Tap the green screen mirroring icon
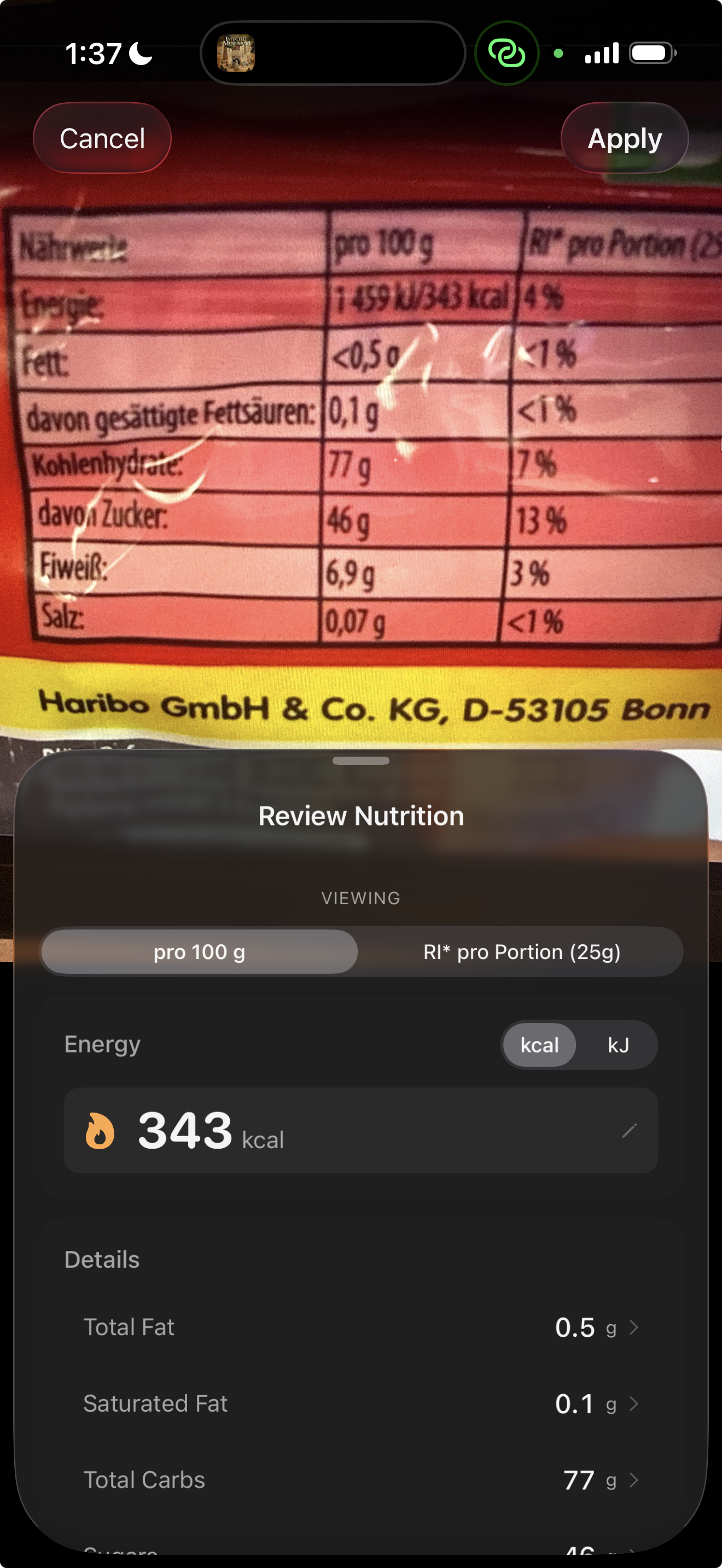722x1568 pixels. click(x=507, y=54)
